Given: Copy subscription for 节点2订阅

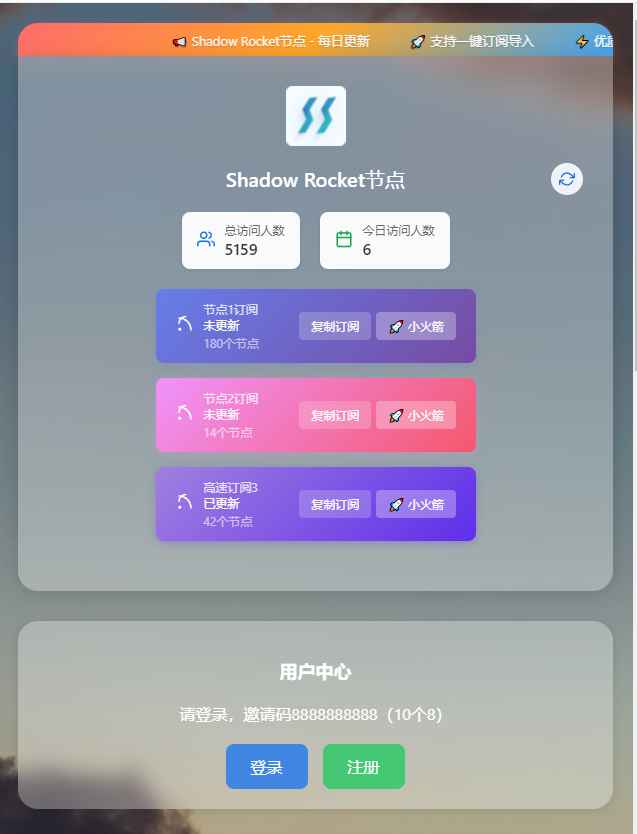Looking at the screenshot, I should pos(334,415).
